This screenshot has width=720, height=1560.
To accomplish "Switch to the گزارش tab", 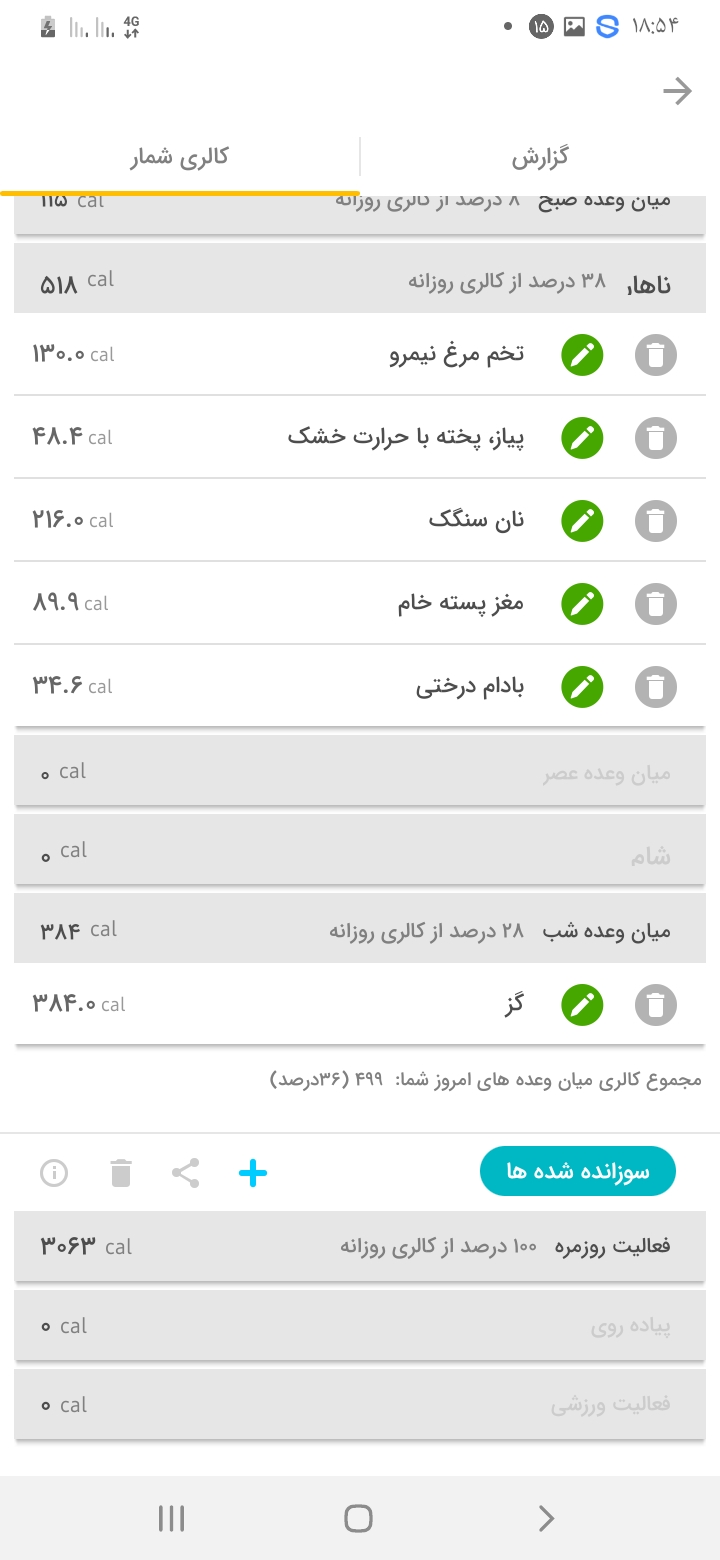I will coord(540,157).
